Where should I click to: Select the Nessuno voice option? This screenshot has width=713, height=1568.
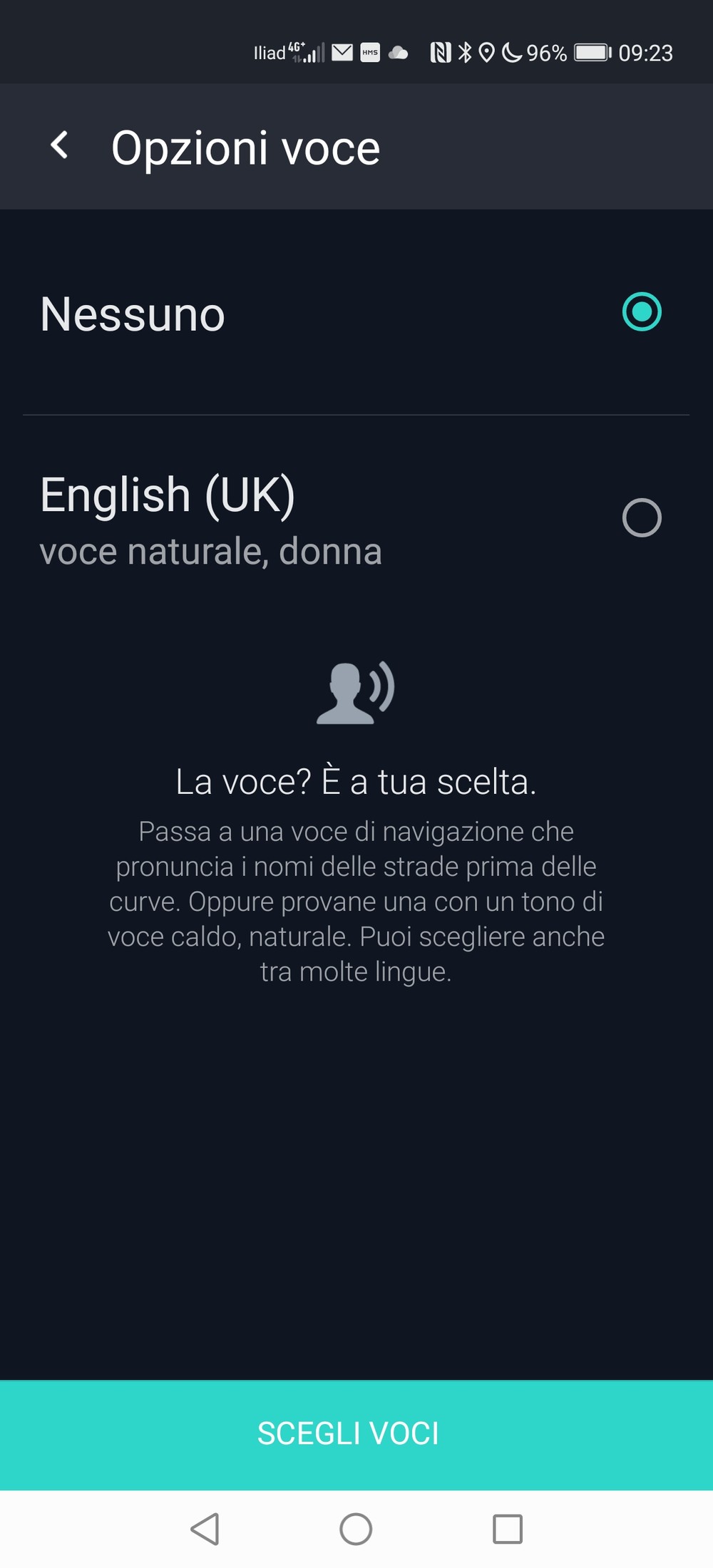[641, 312]
